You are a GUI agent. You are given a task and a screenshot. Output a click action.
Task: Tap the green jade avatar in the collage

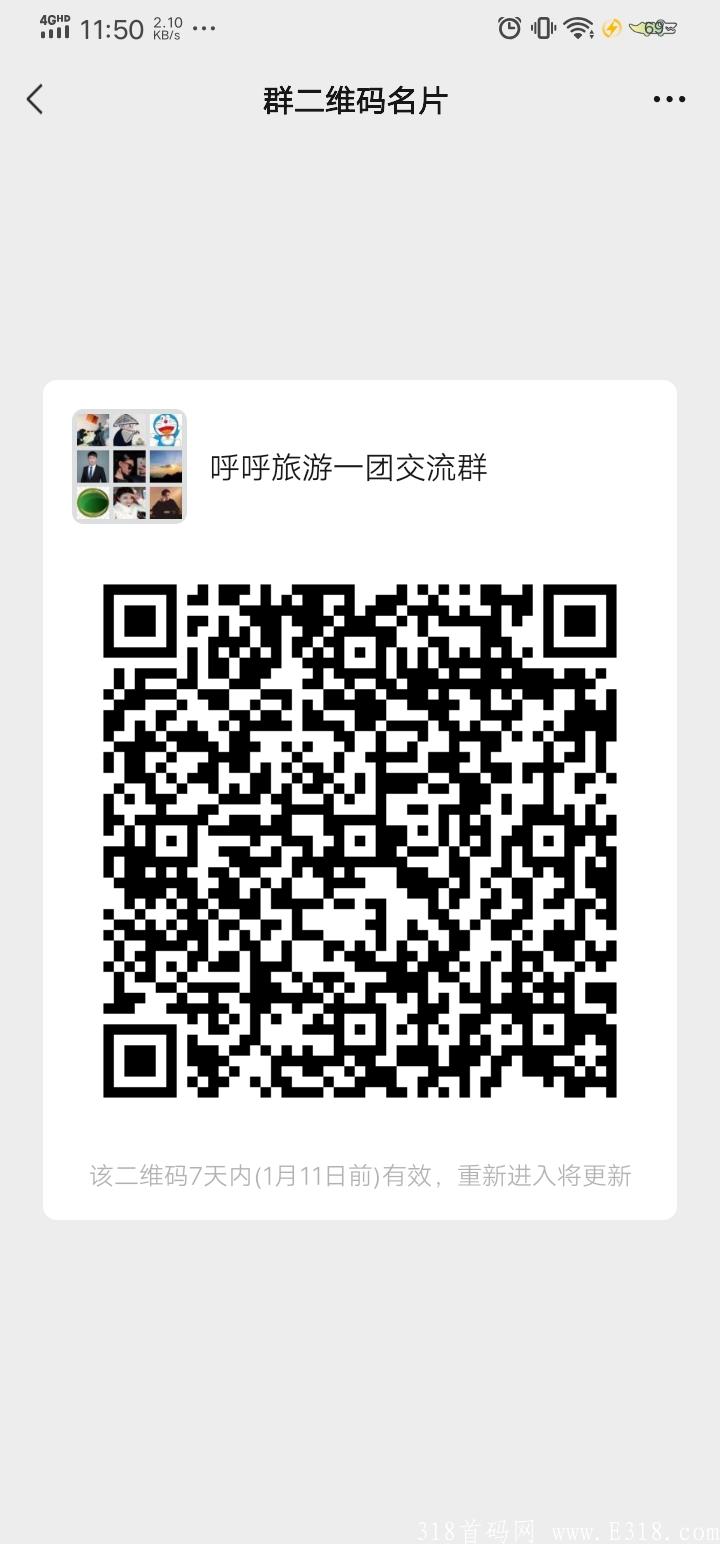point(92,501)
